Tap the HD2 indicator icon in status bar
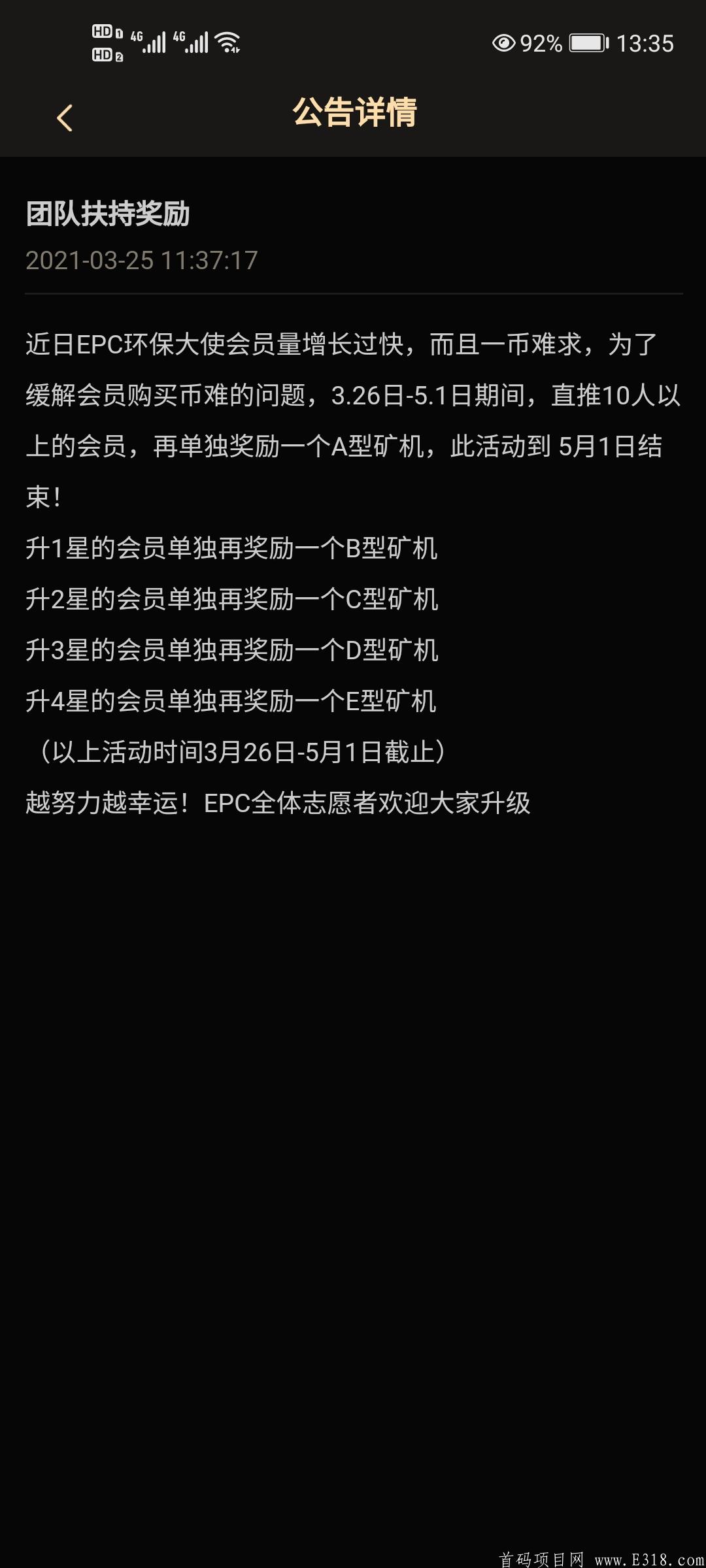Image resolution: width=706 pixels, height=1568 pixels. coord(105,56)
